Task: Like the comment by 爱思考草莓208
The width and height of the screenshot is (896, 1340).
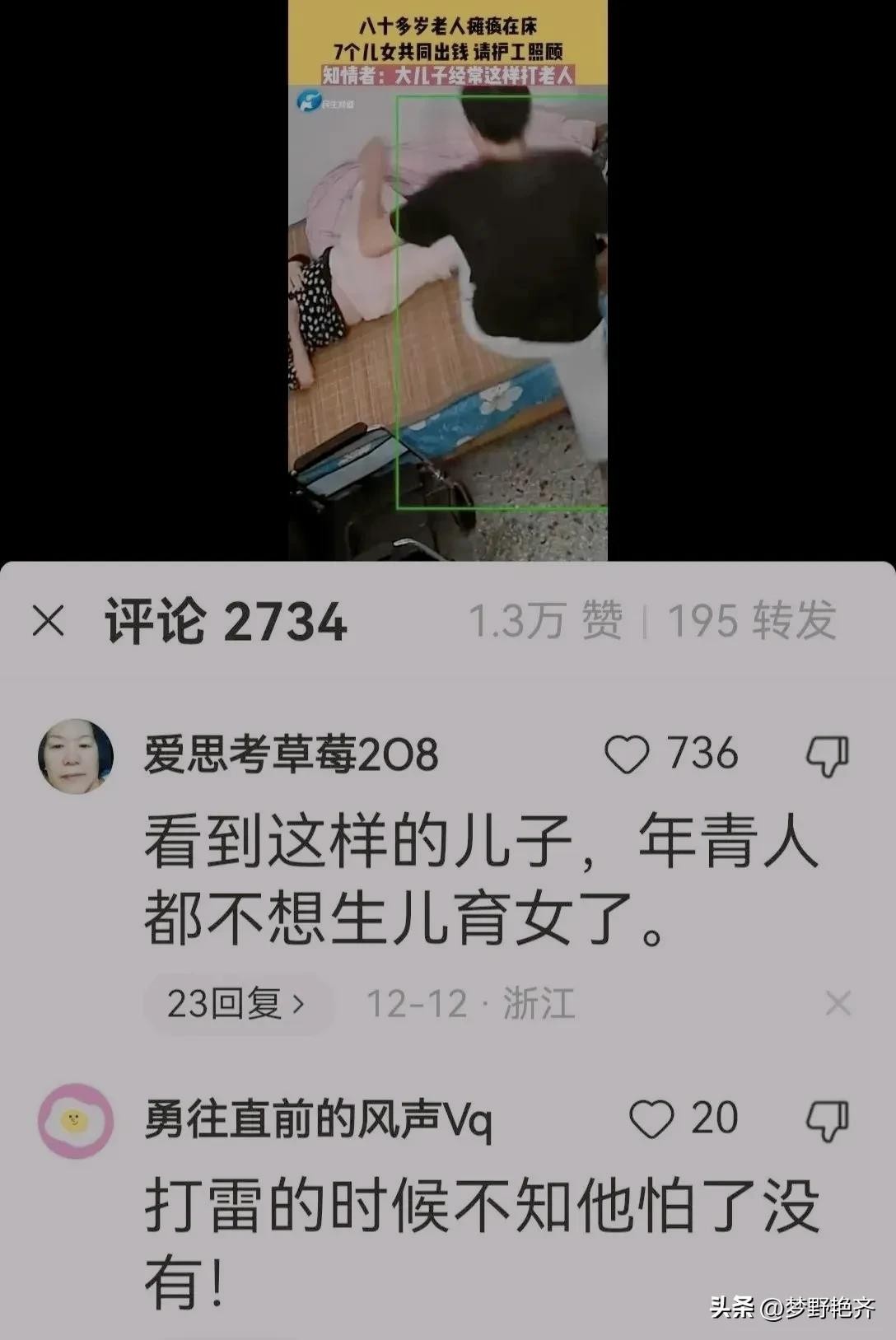Action: (x=628, y=755)
